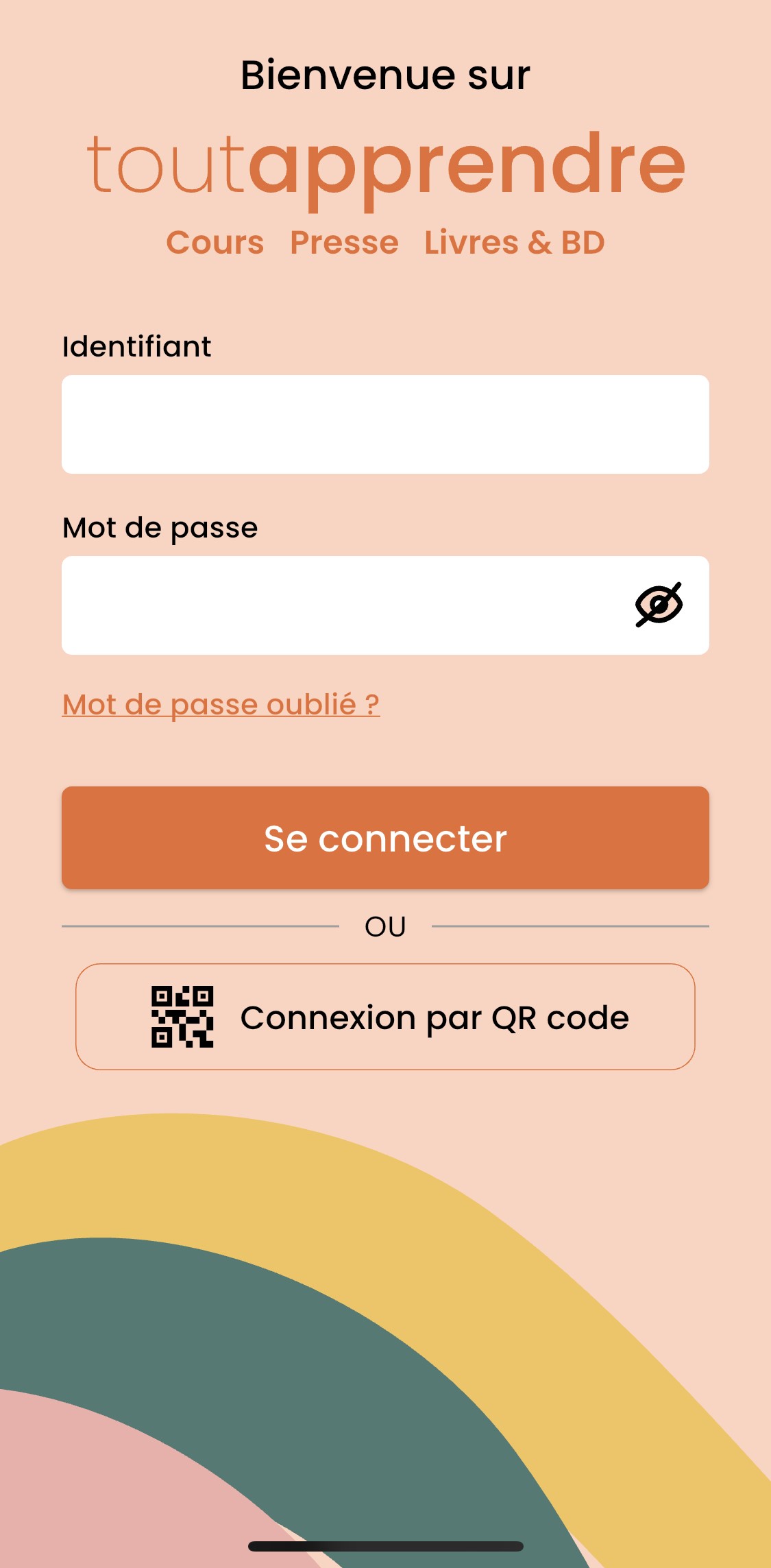Open the Mot de passe oublié link
The width and height of the screenshot is (771, 1568).
[x=221, y=705]
